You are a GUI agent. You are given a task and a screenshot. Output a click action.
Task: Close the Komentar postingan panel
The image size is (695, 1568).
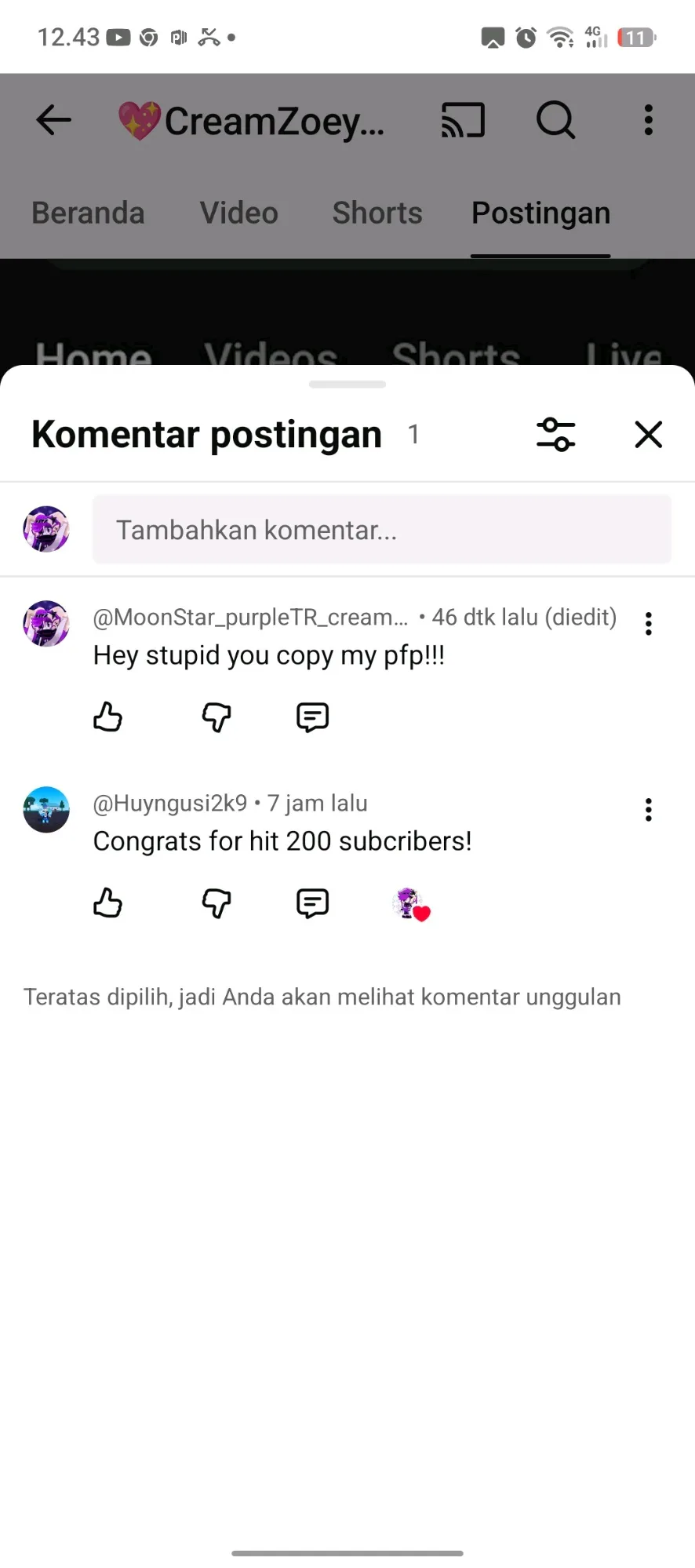[x=648, y=434]
